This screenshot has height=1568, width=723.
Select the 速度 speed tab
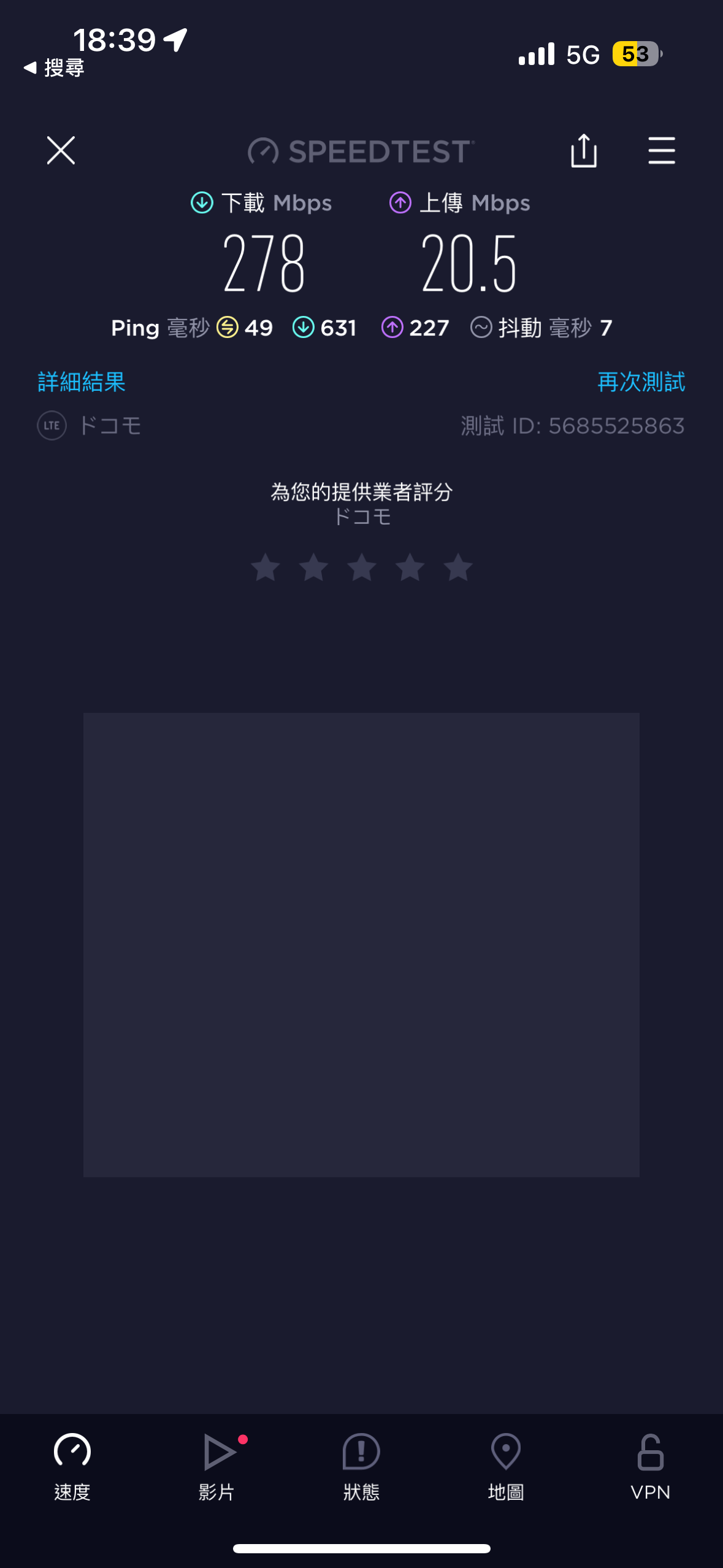point(72,1466)
